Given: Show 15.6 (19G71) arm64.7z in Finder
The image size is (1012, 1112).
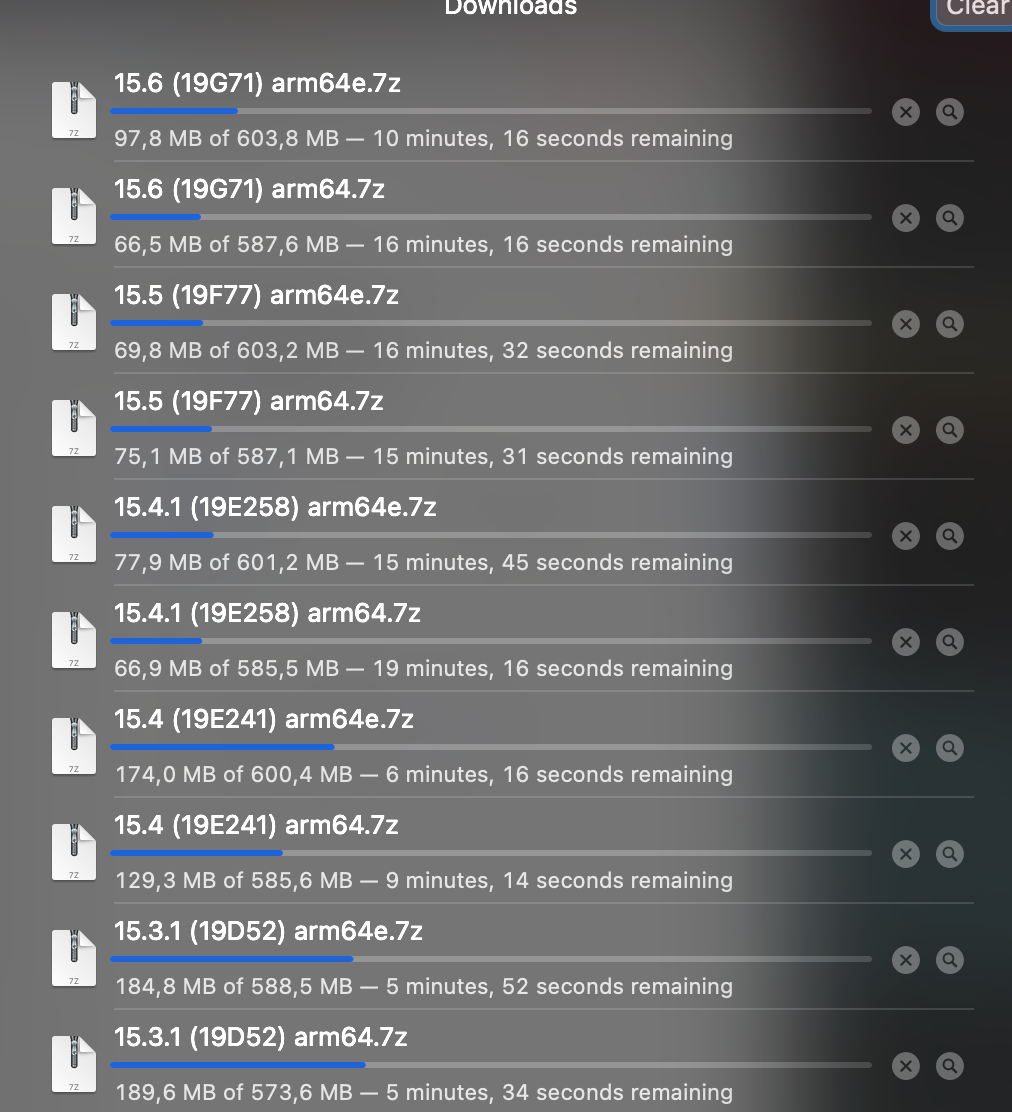Looking at the screenshot, I should coord(949,218).
